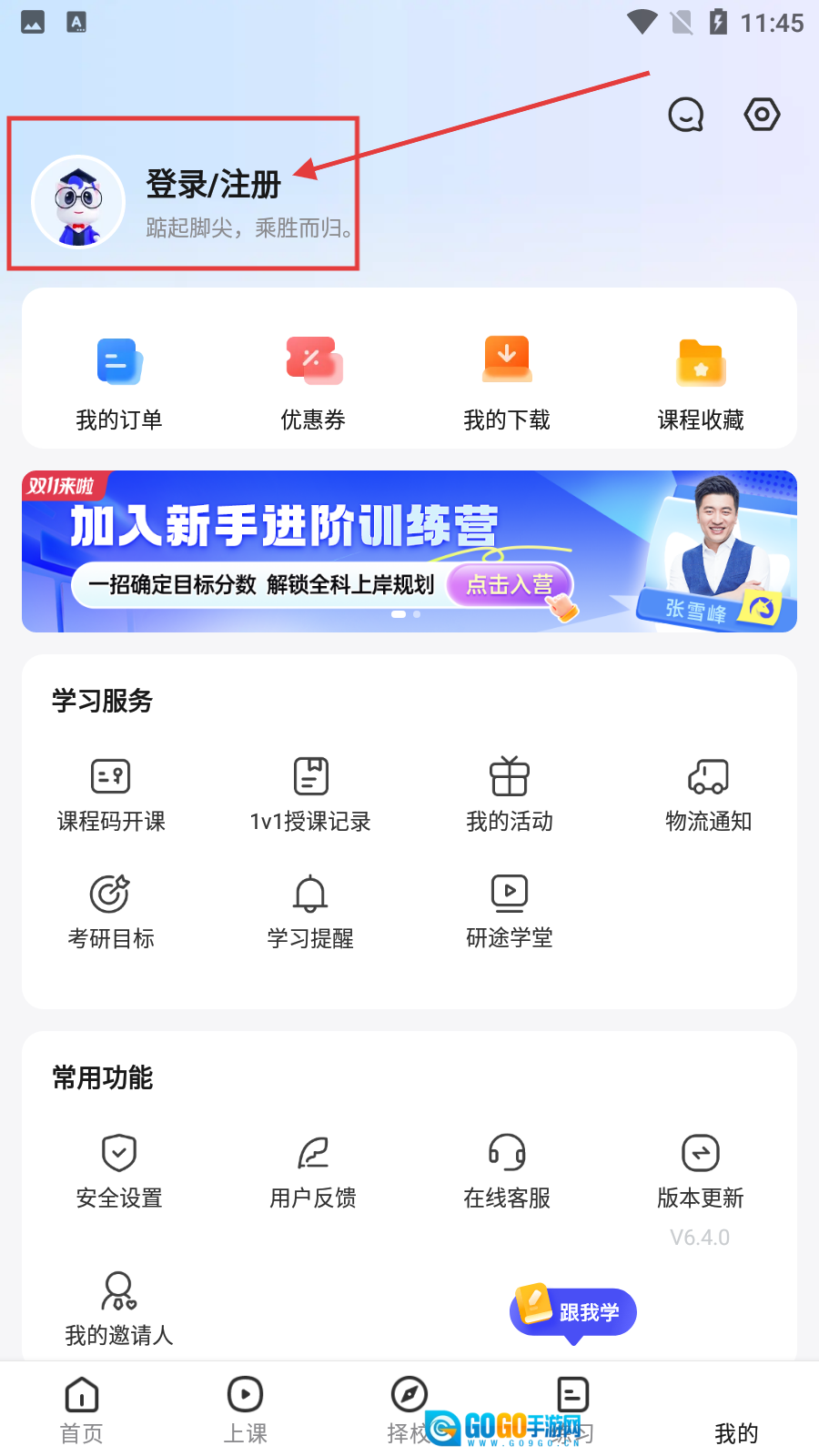Go to 课程收藏
This screenshot has width=819, height=1456.
(x=701, y=382)
